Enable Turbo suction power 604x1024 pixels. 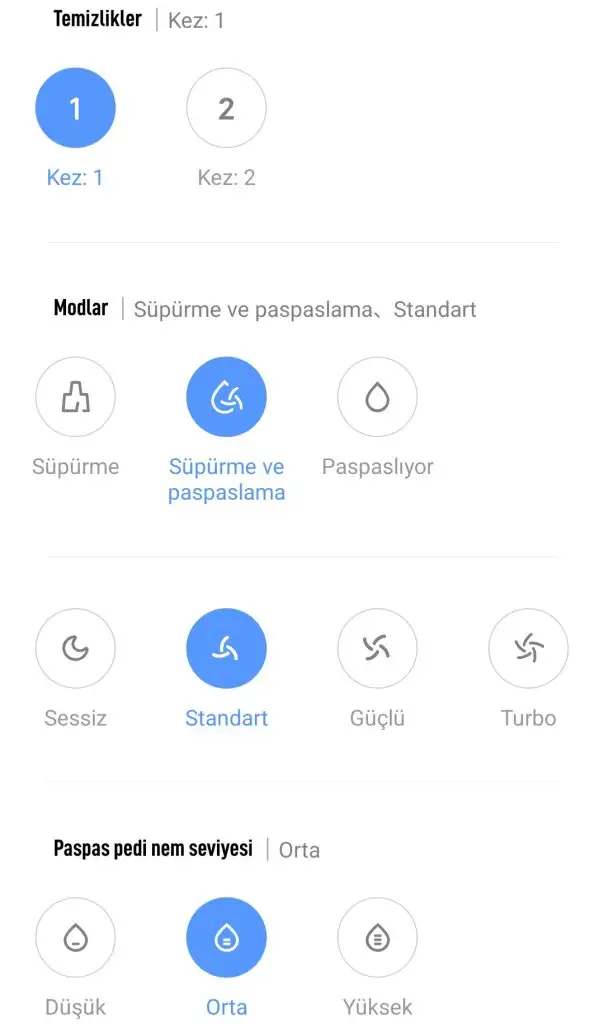point(528,648)
